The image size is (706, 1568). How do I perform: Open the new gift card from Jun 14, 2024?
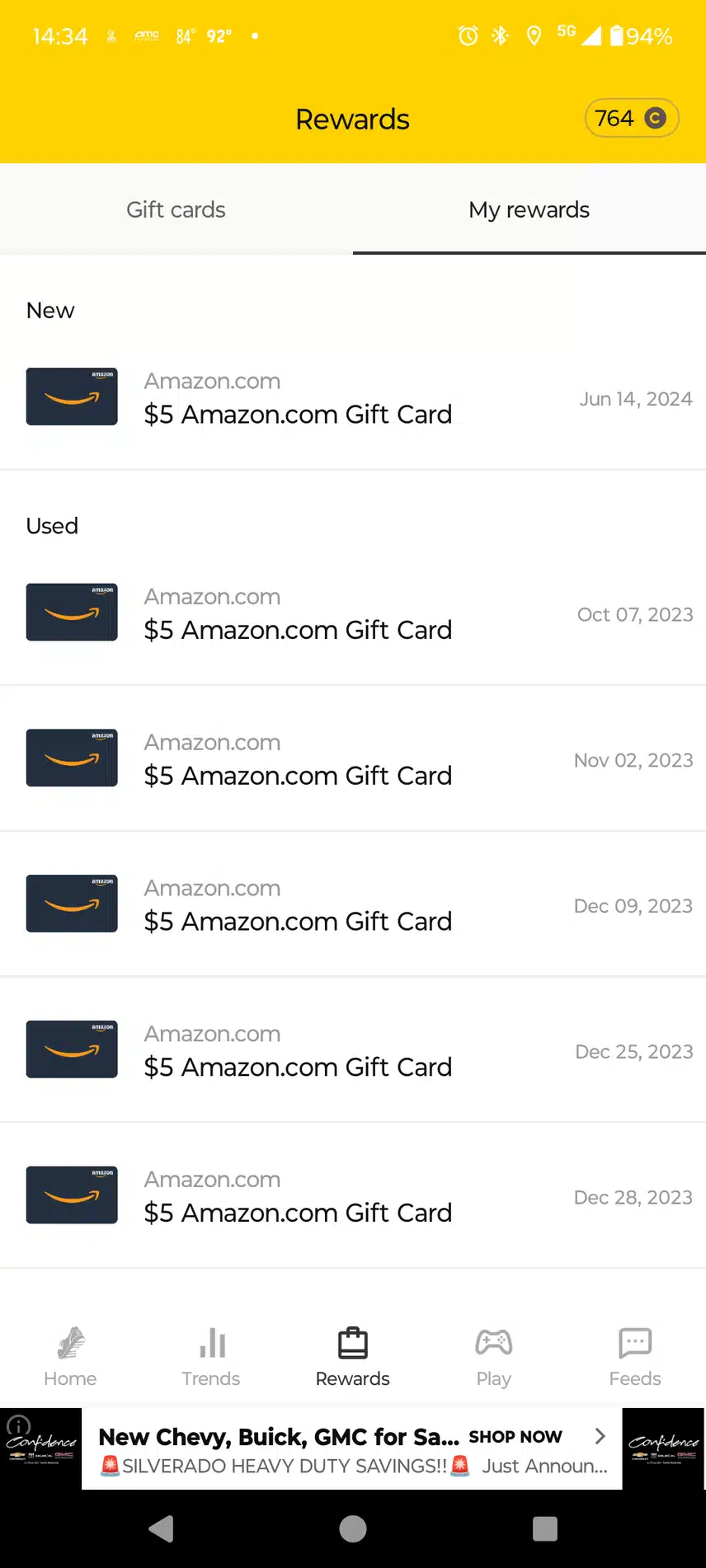(x=353, y=398)
